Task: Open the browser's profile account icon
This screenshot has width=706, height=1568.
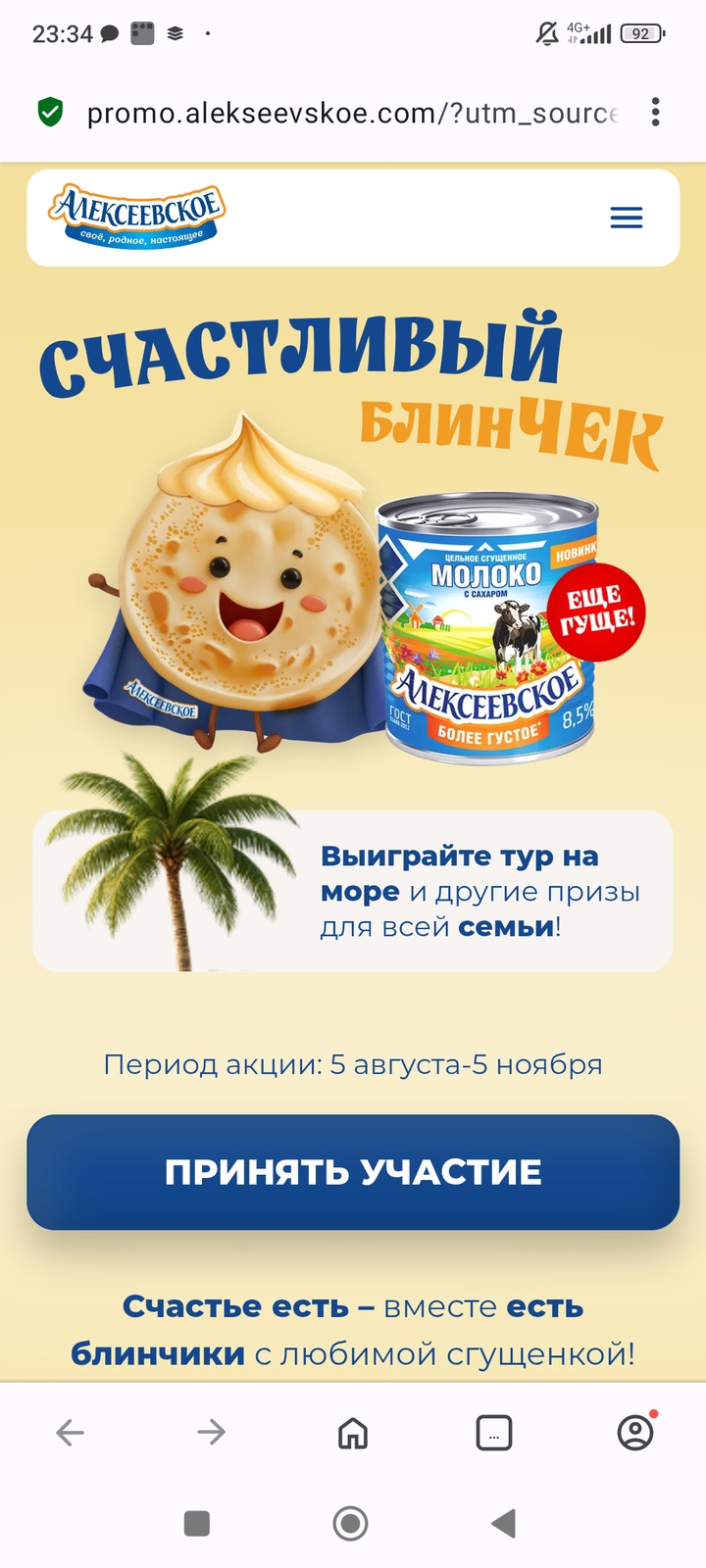Action: coord(635,1433)
